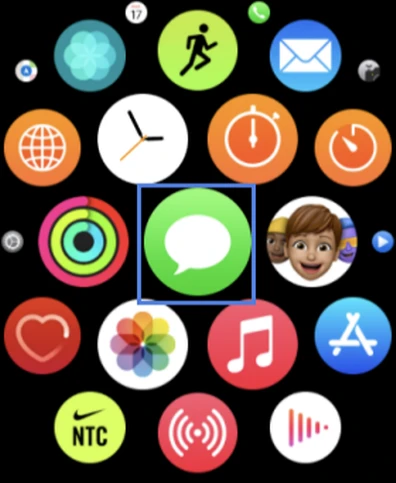This screenshot has width=396, height=483.
Task: Open the Heart Rate app
Action: (42, 336)
